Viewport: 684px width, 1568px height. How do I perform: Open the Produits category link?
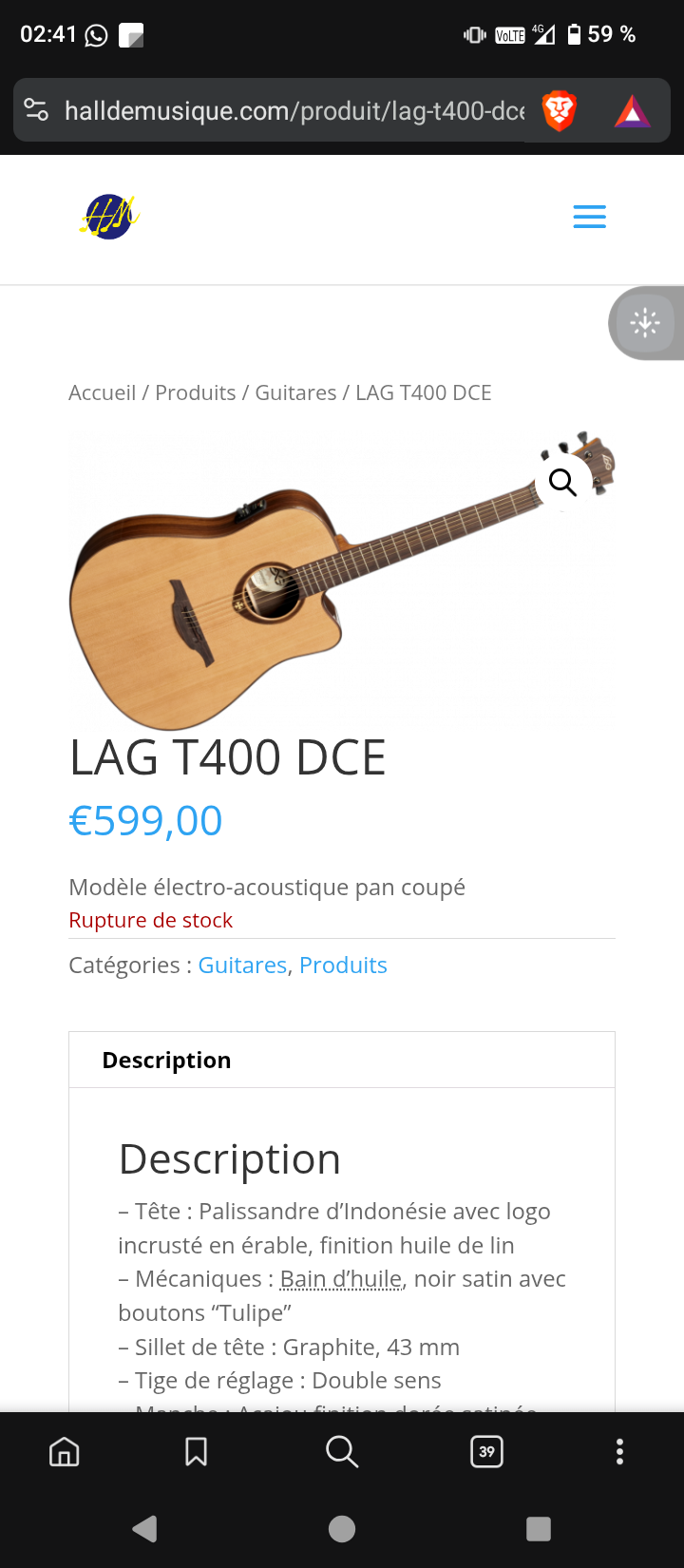343,966
